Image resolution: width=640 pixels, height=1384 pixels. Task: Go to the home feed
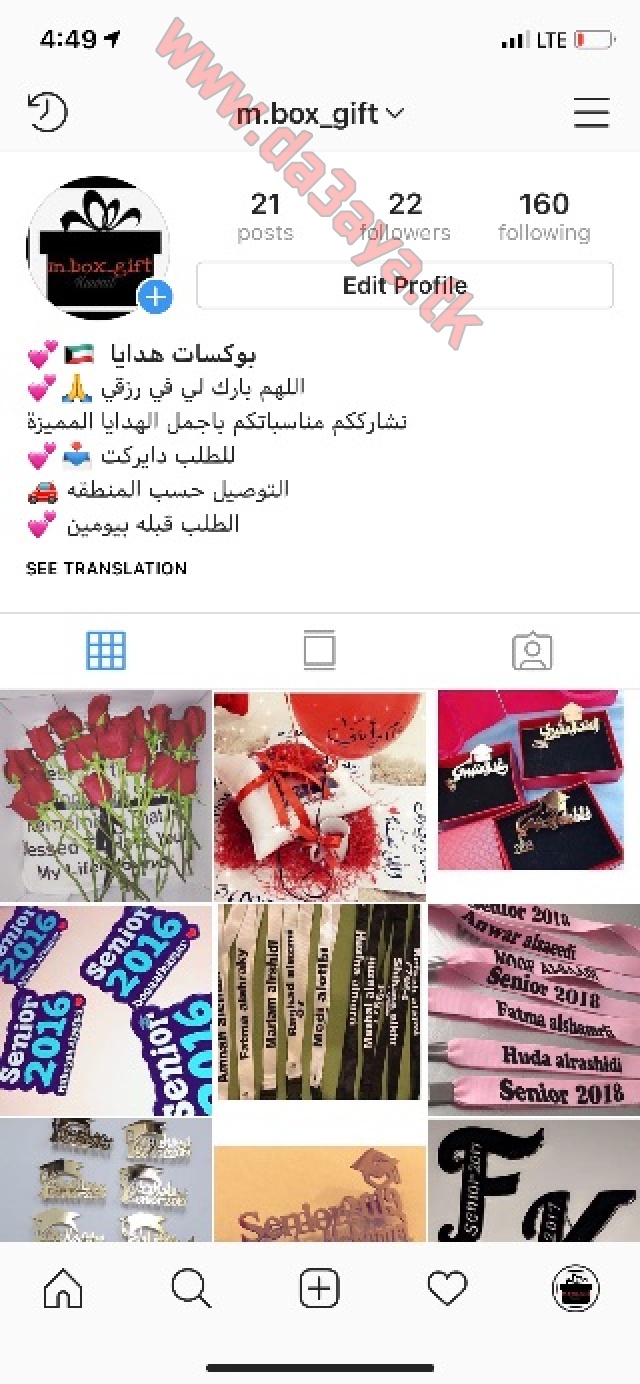pyautogui.click(x=63, y=1289)
